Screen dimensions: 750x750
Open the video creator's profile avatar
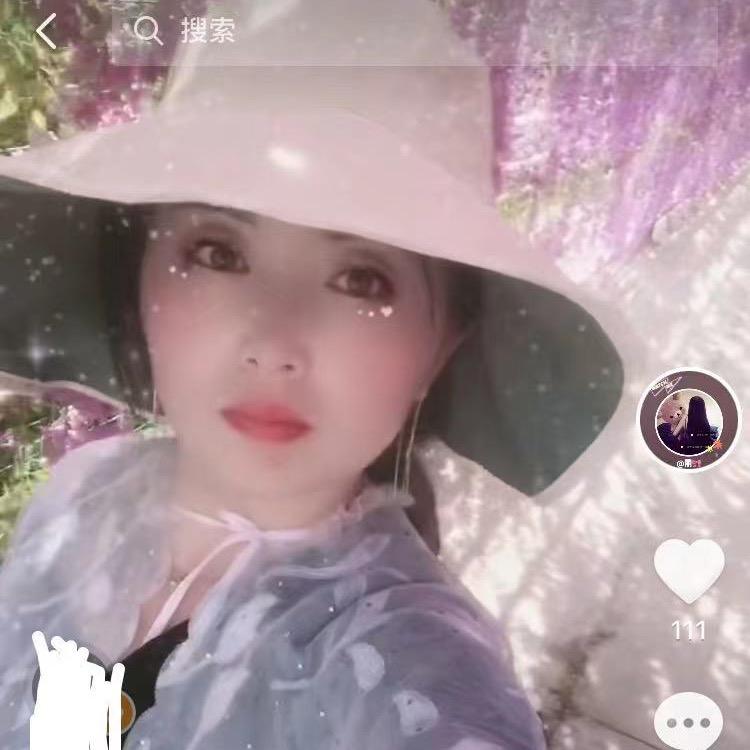tap(688, 419)
